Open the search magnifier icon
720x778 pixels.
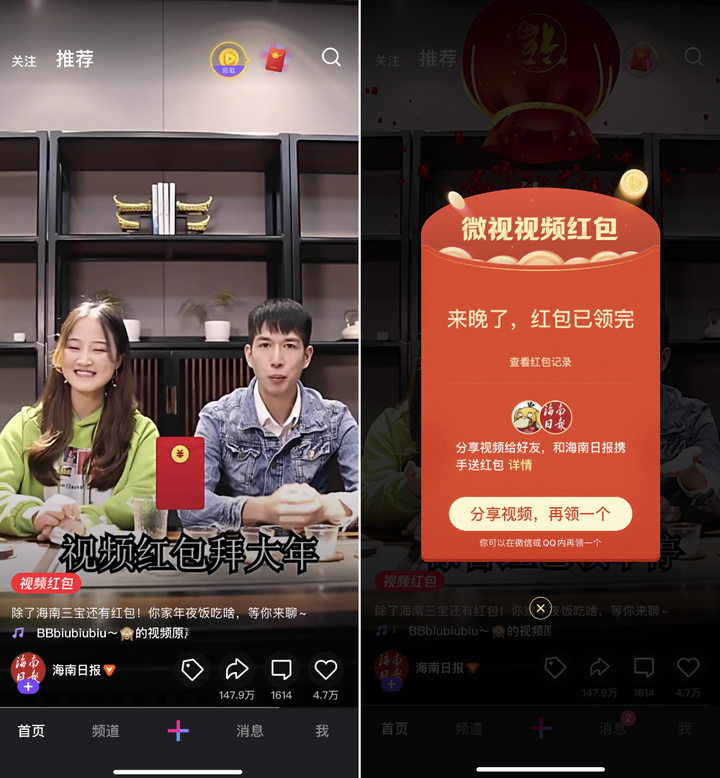coord(331,58)
